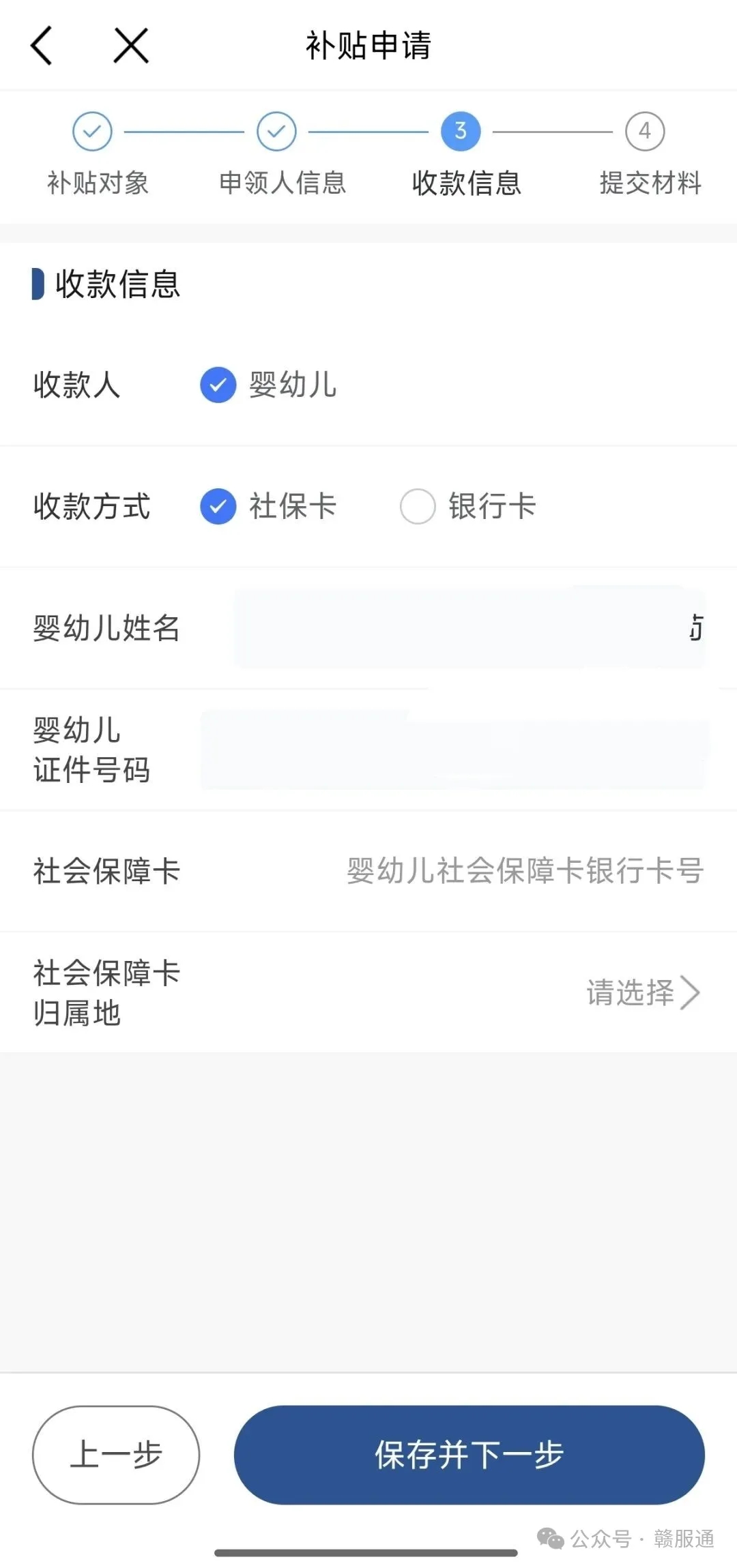Screen dimensions: 737x1568
Task: Jump to the 补贴对象 step
Action: coord(93,132)
